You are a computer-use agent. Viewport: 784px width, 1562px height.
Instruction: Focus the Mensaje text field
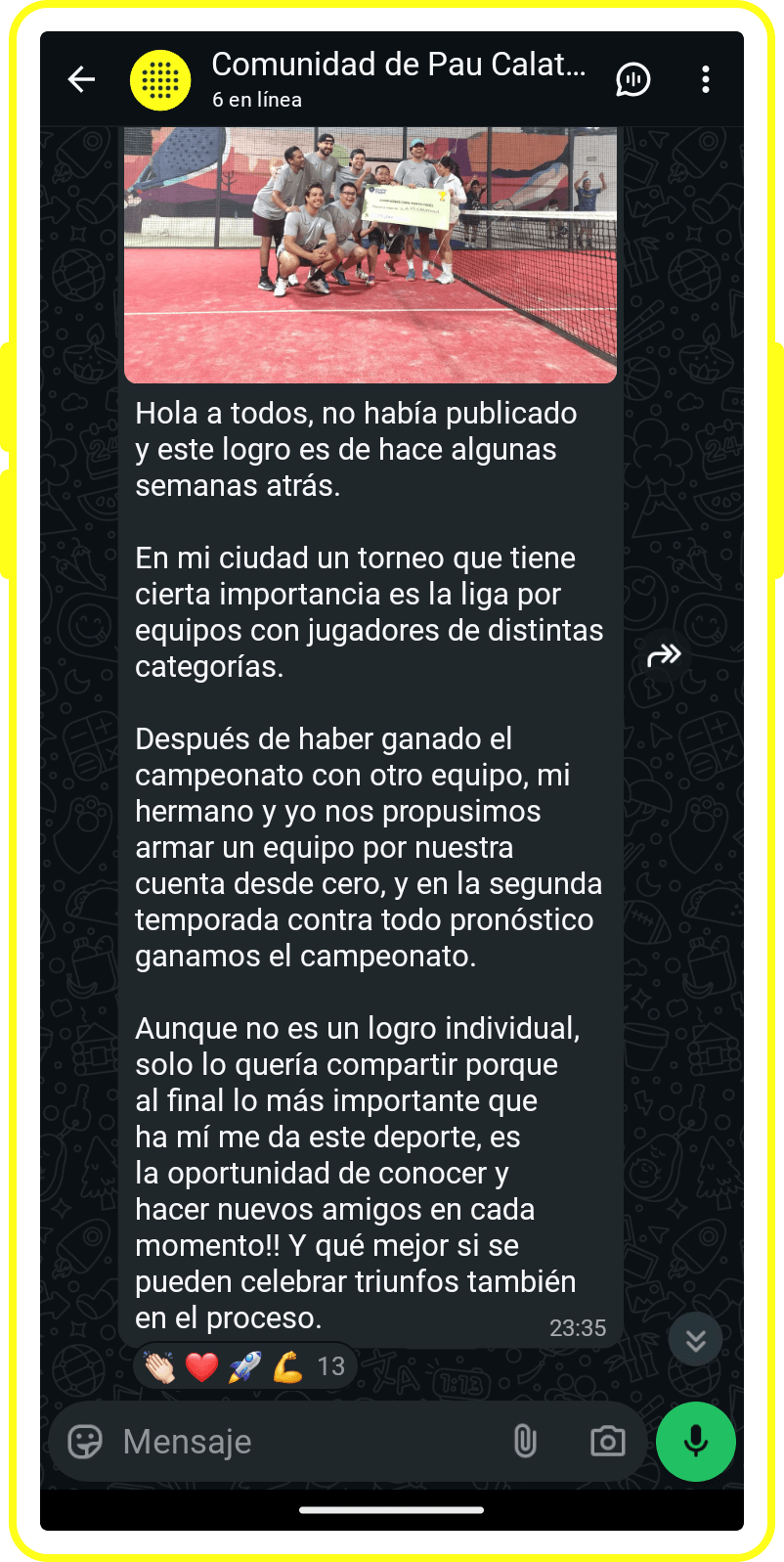303,1442
